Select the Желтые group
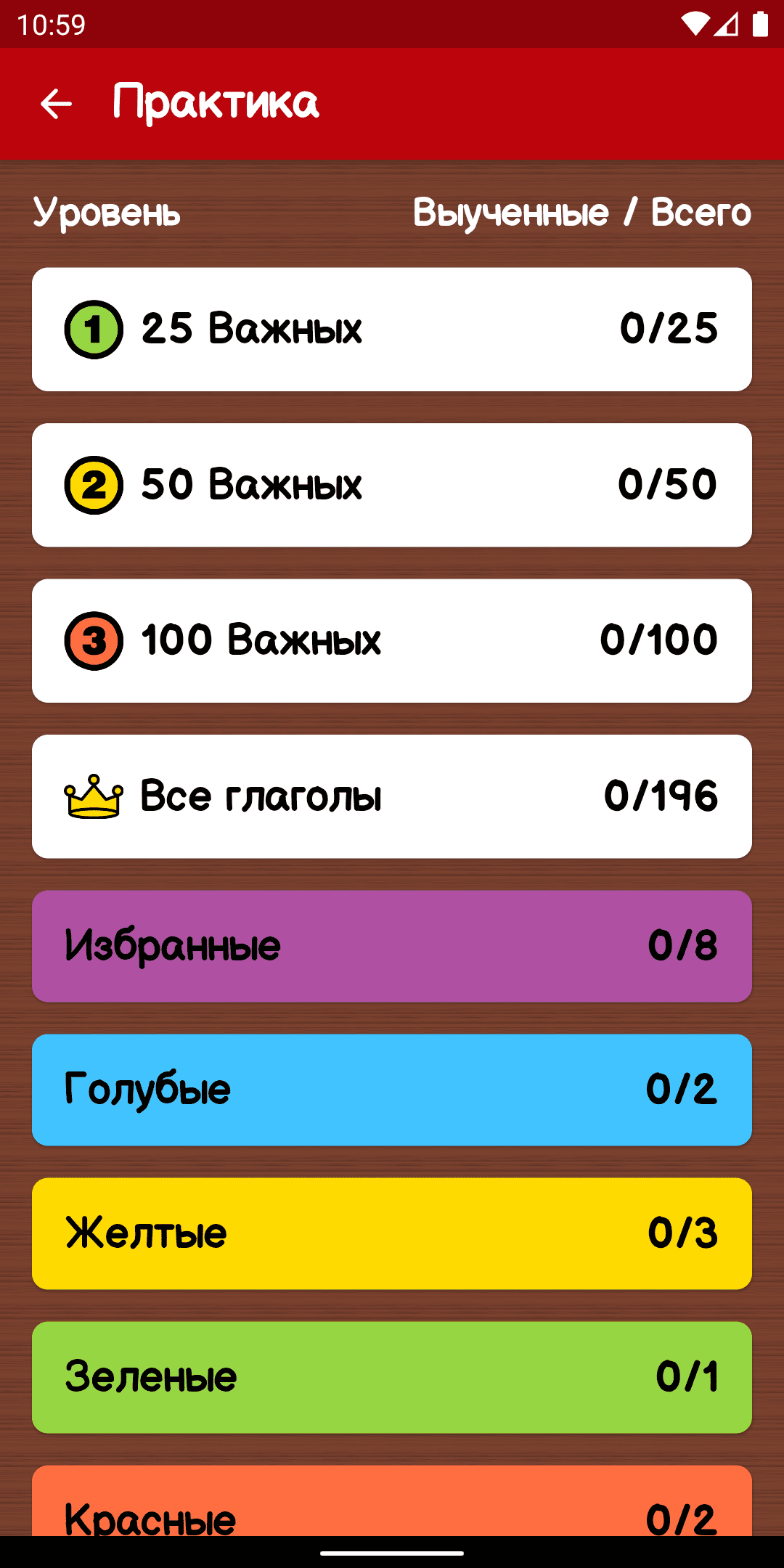This screenshot has height=1568, width=784. pyautogui.click(x=392, y=1233)
